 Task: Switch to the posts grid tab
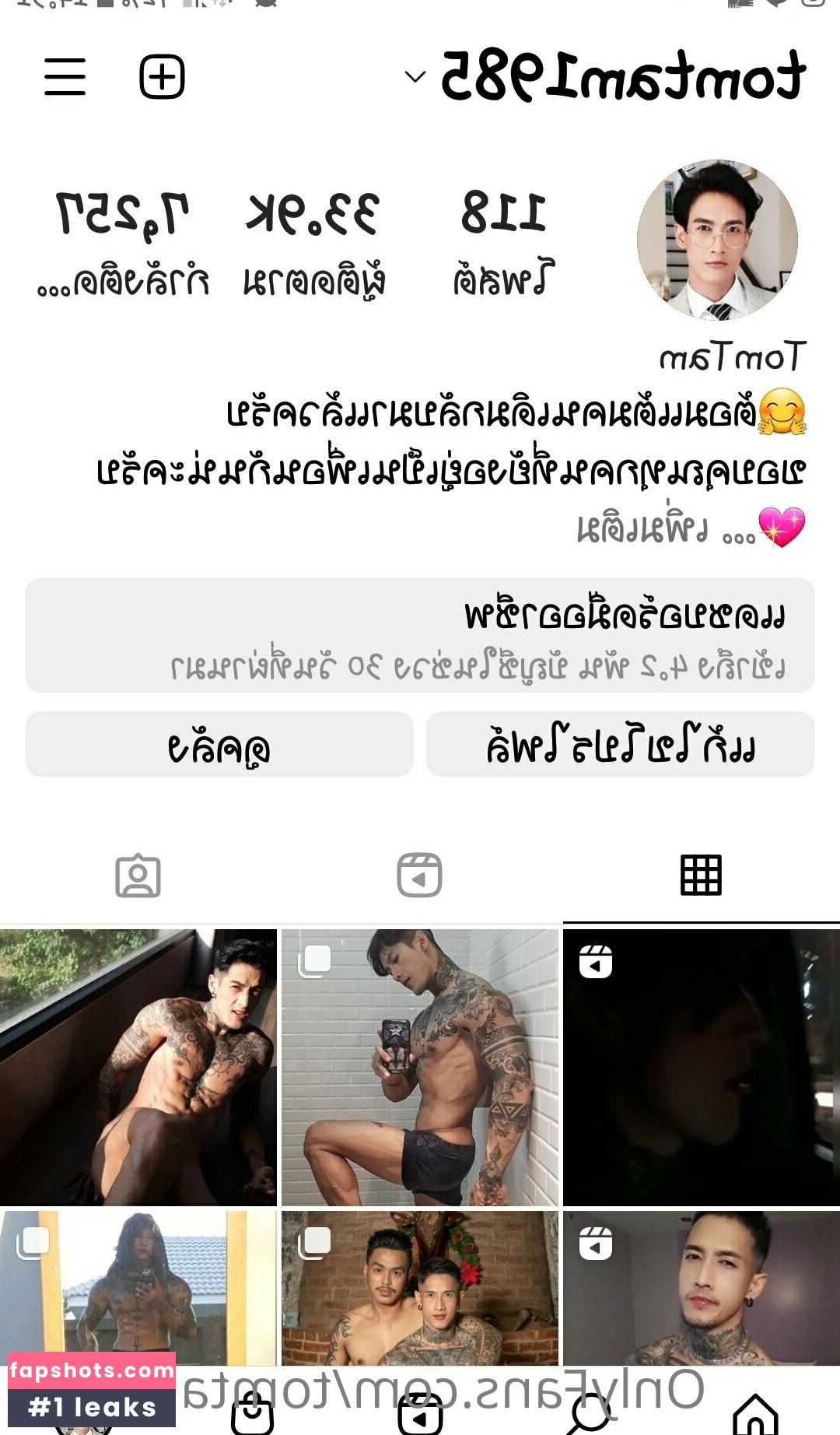[701, 875]
